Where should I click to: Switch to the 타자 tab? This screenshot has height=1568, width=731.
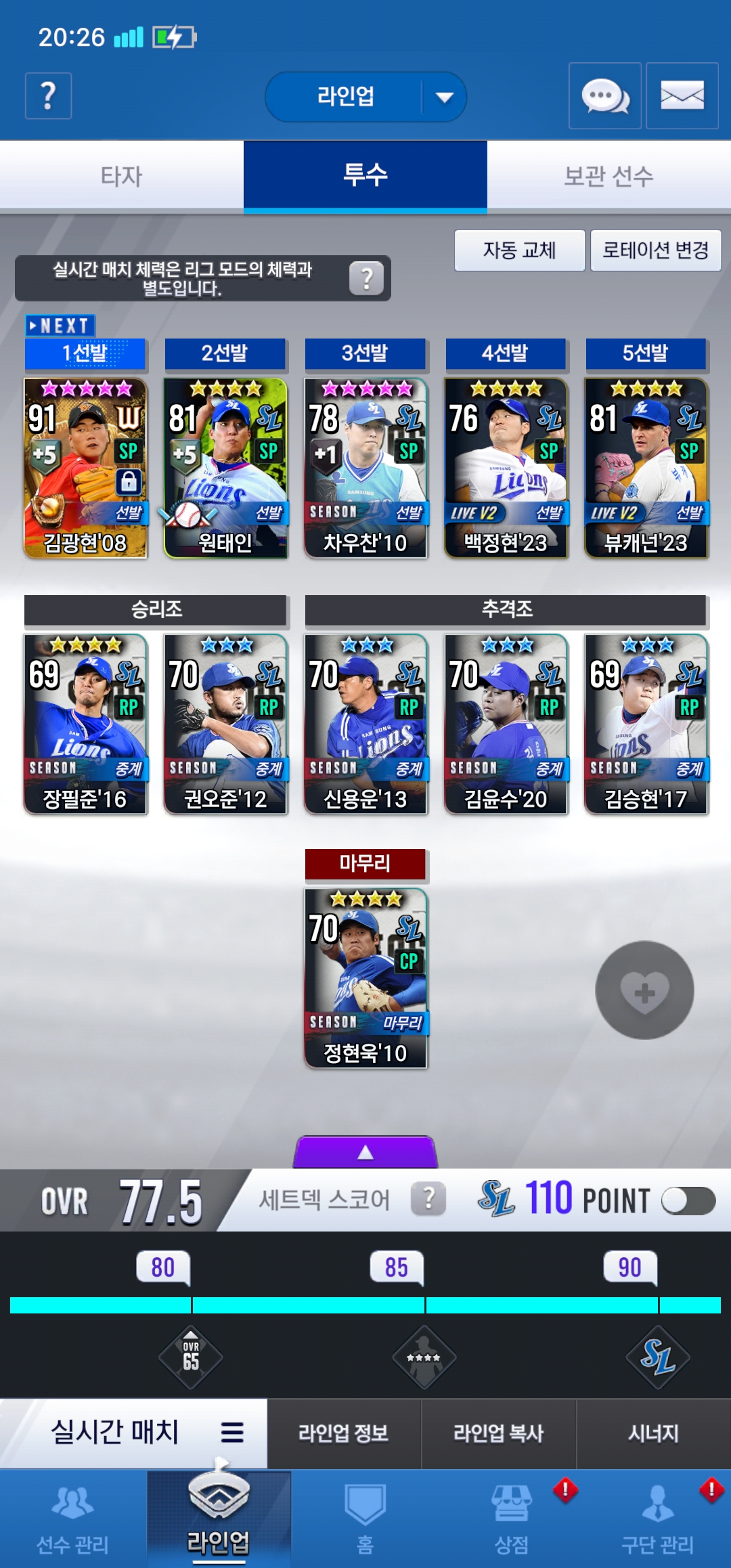point(122,176)
